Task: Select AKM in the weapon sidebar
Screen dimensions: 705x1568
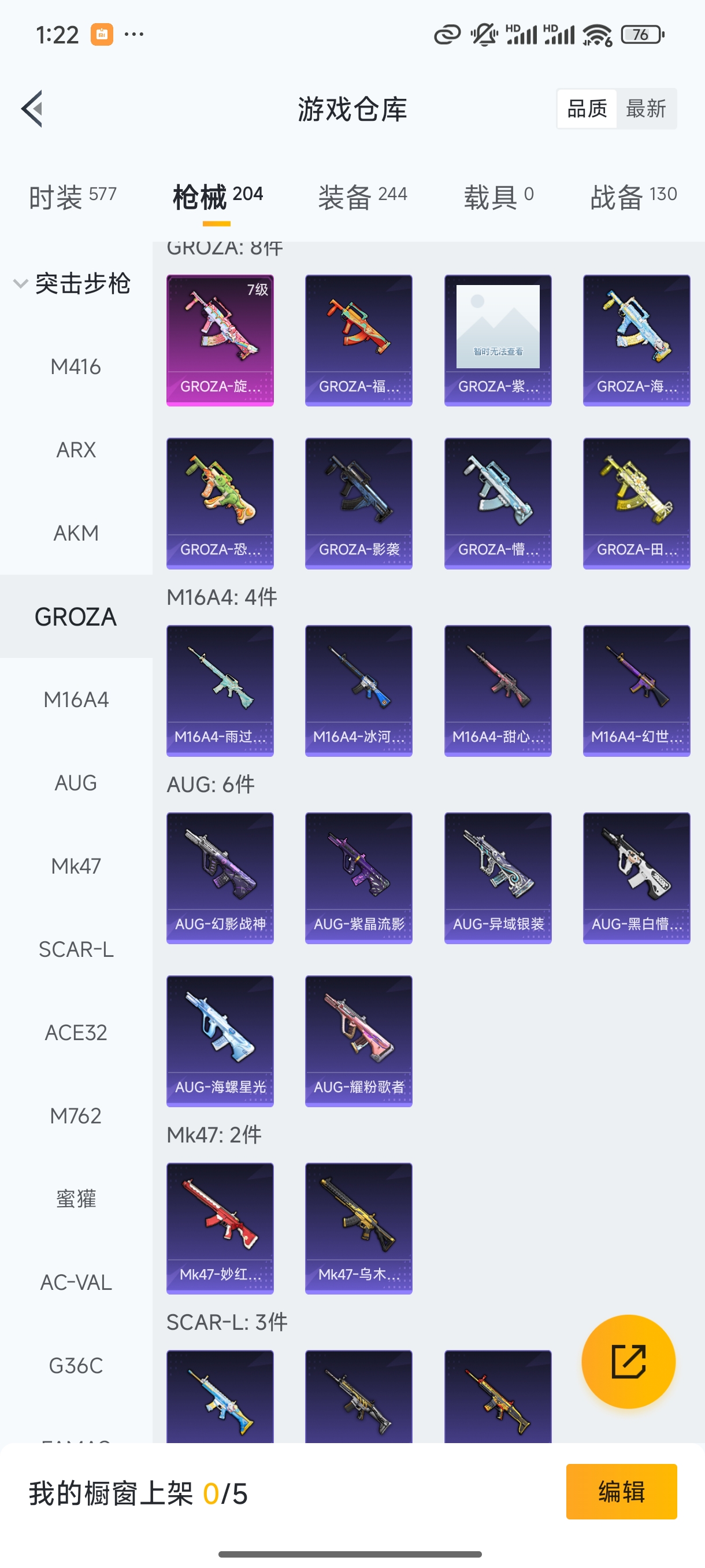Action: pyautogui.click(x=76, y=533)
